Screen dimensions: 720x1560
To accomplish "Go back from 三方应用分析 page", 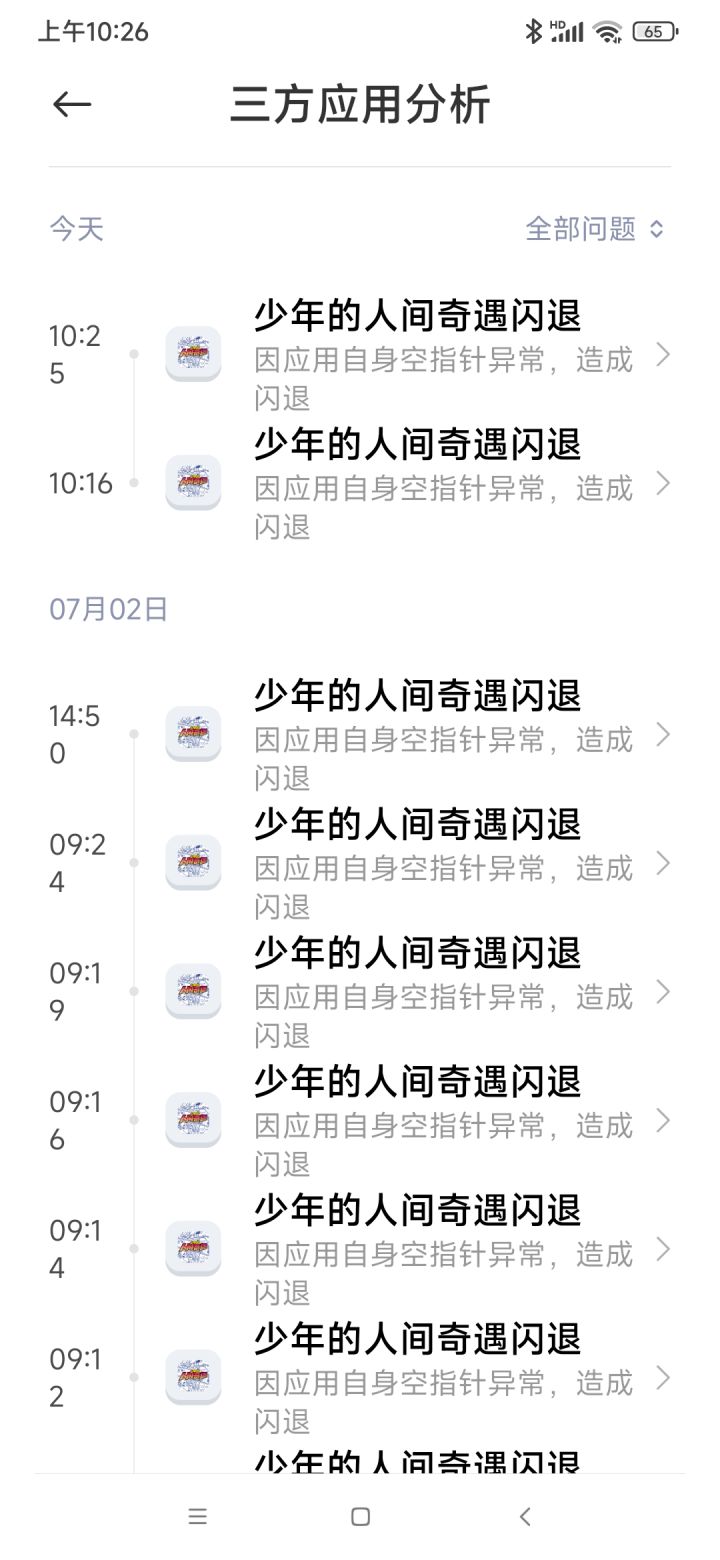I will click(72, 104).
